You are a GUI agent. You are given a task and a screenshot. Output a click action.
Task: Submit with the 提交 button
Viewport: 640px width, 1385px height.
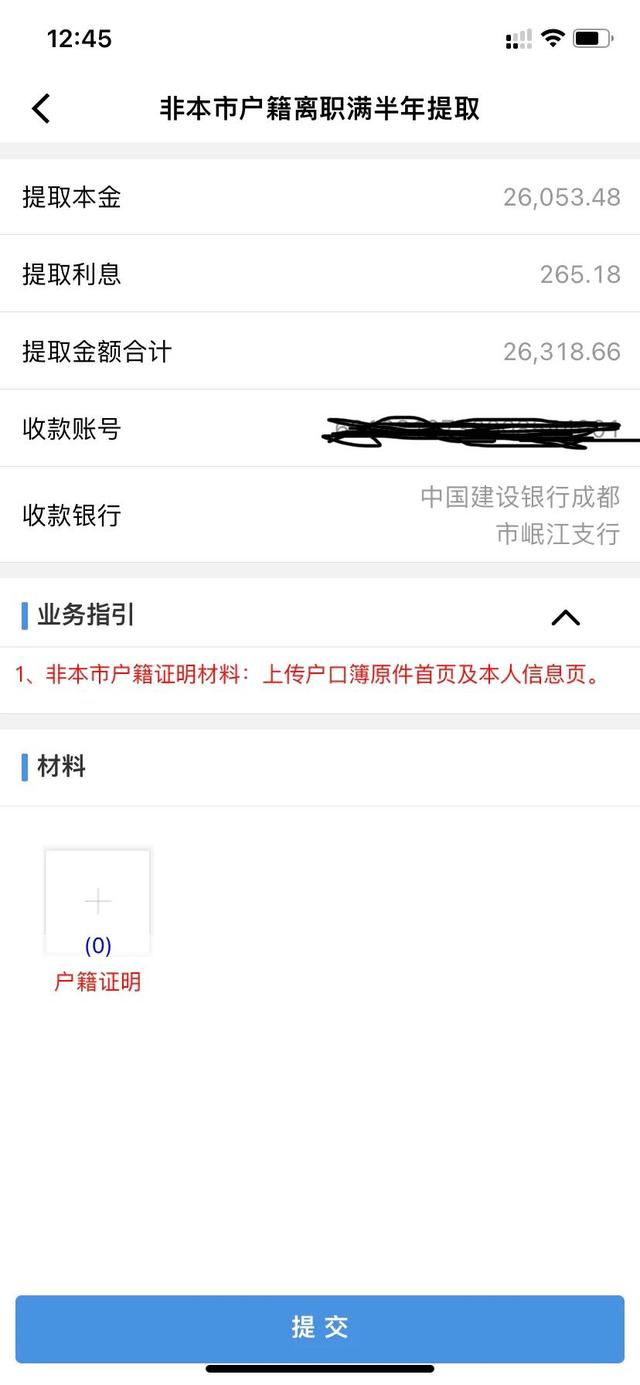pyautogui.click(x=320, y=1328)
